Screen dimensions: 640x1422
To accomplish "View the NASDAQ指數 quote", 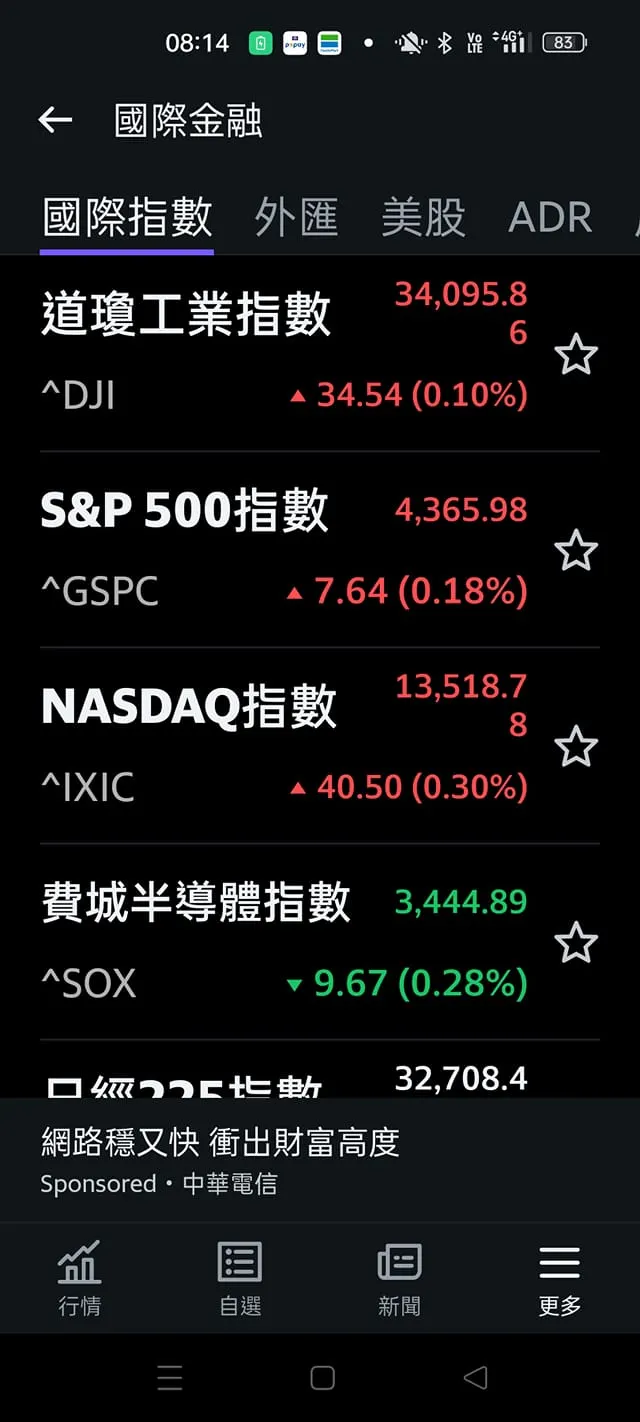I will point(188,708).
